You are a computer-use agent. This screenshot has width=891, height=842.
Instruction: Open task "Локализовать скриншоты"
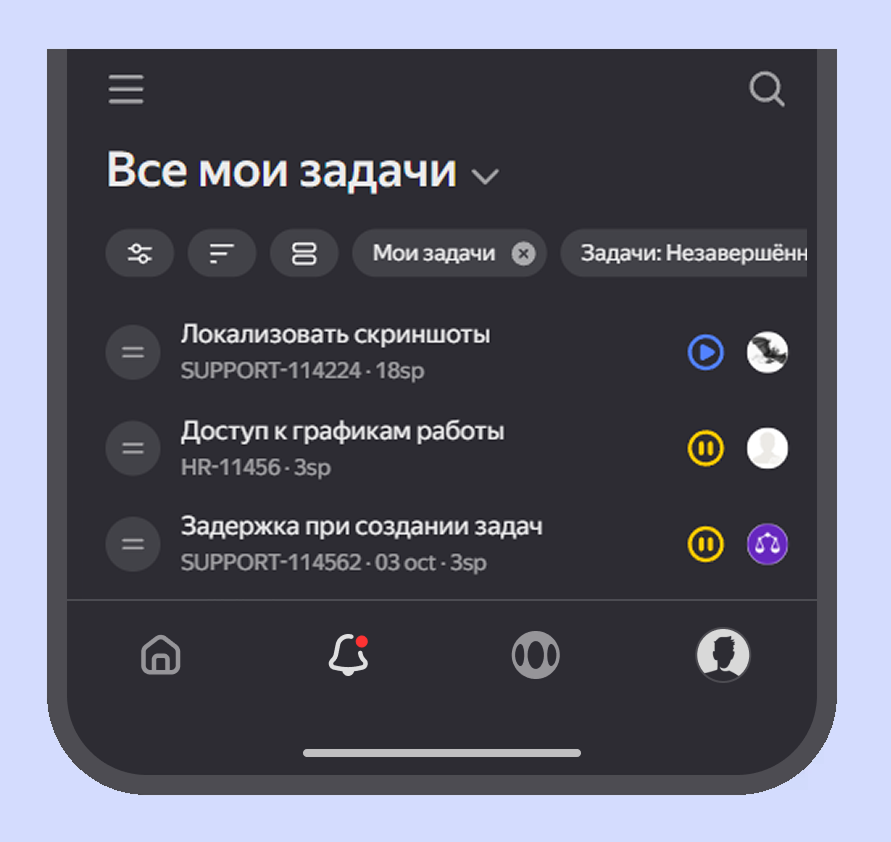(x=336, y=335)
